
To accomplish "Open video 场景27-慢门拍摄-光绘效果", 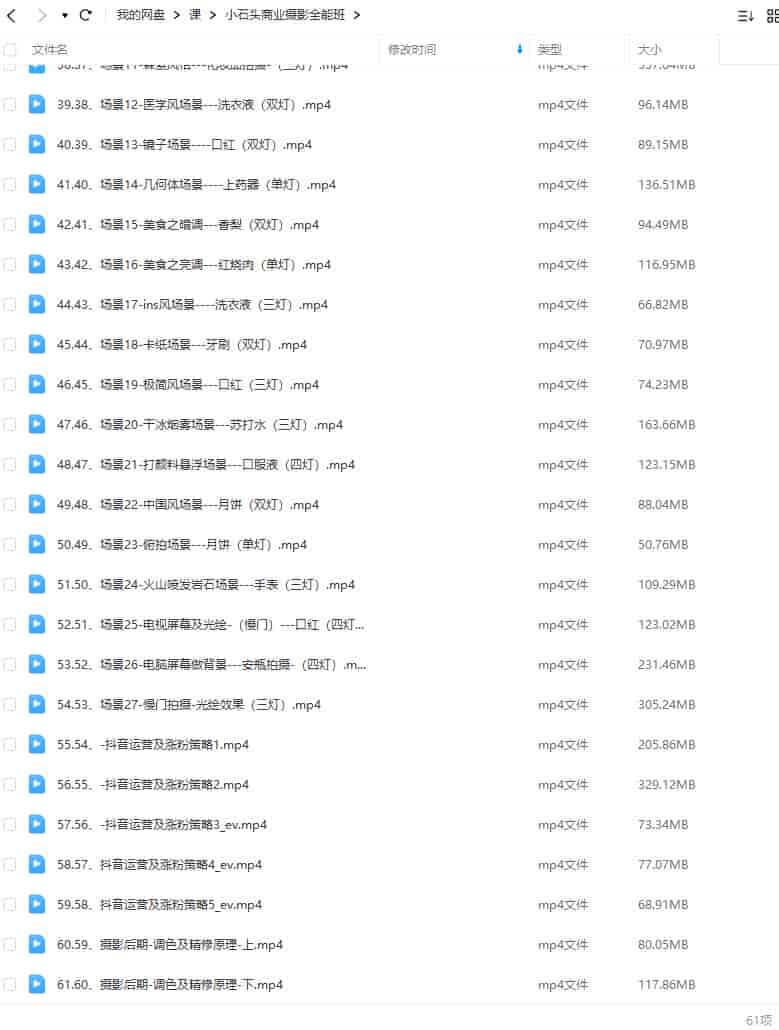I will (x=189, y=705).
